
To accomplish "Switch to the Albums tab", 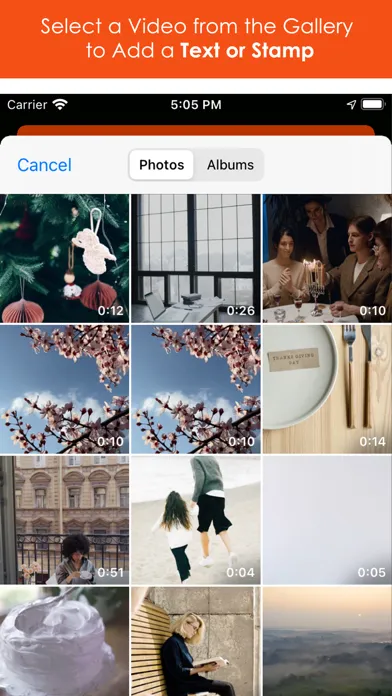I will (230, 165).
